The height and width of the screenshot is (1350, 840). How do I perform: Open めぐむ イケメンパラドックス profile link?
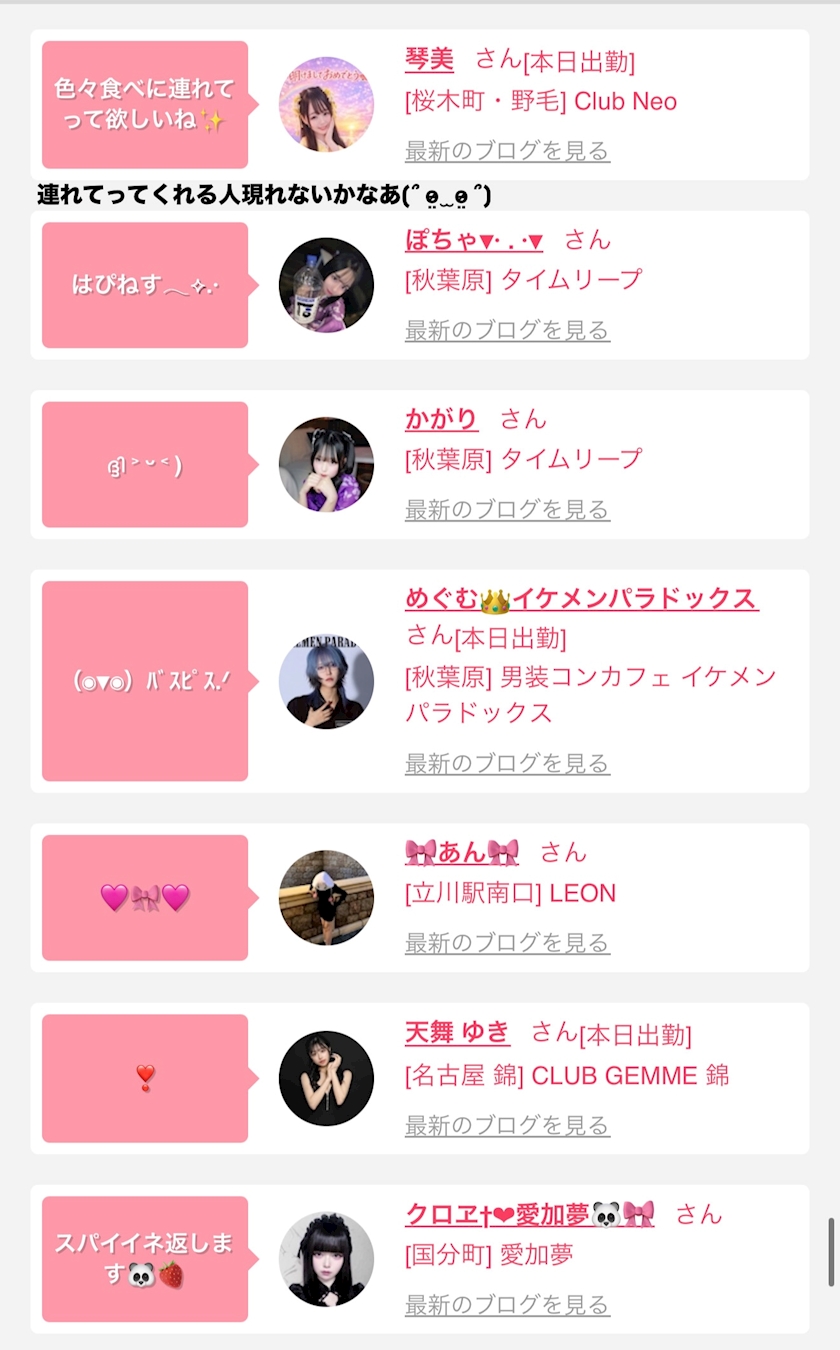tap(581, 599)
